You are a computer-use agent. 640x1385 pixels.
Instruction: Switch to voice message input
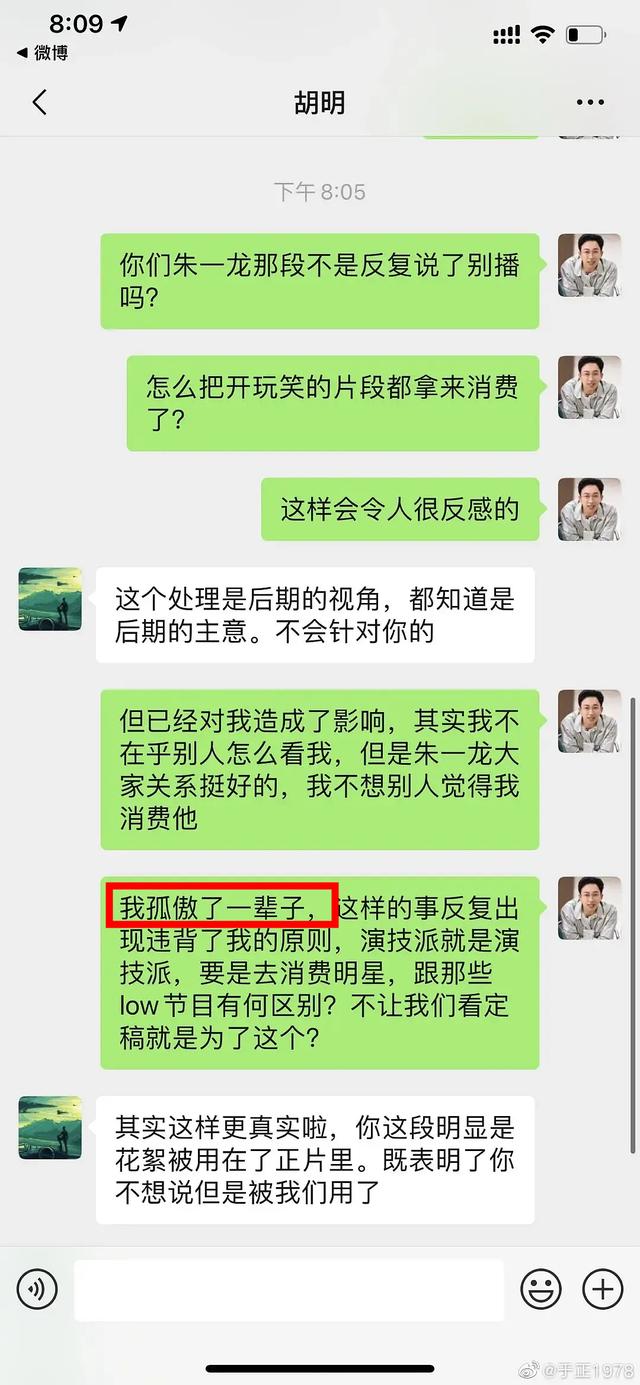[37, 1289]
